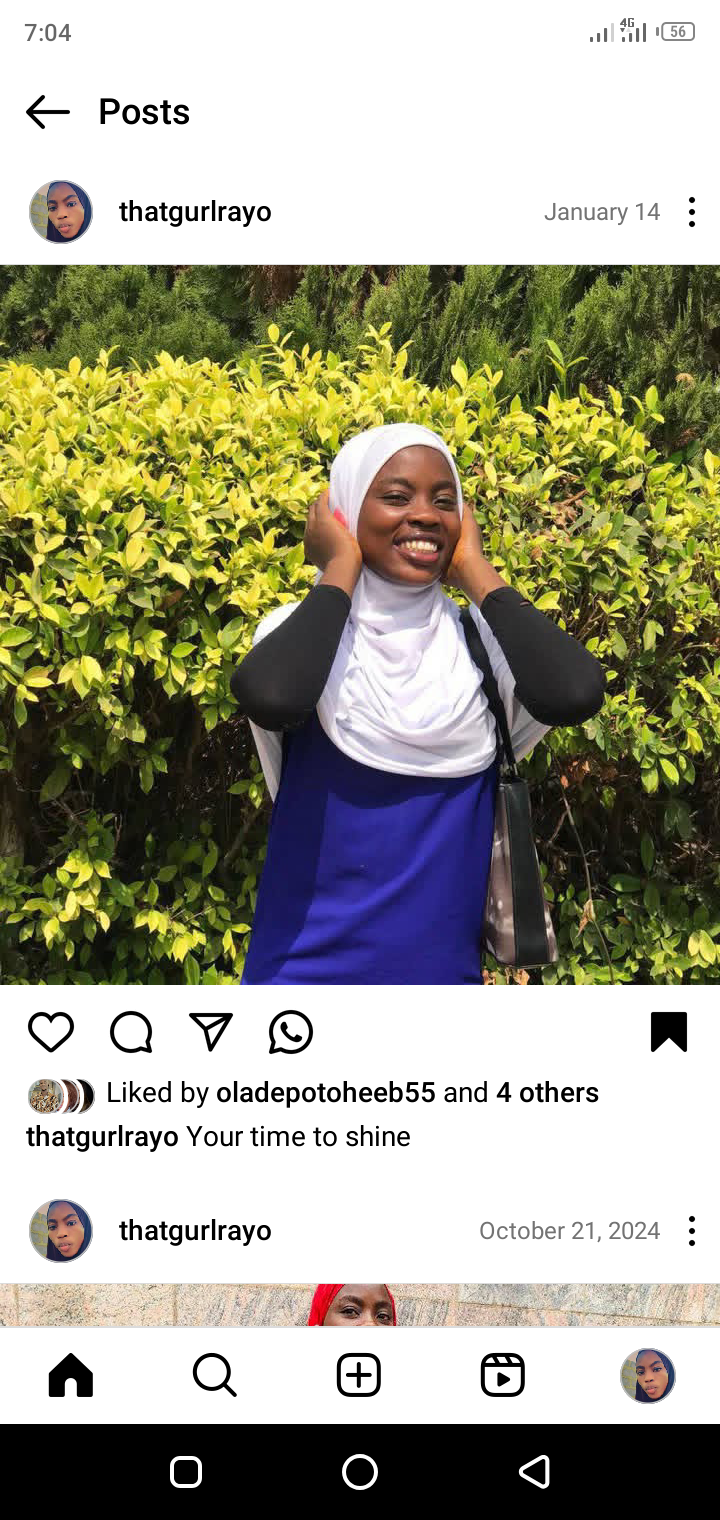Comment on the 'Your time to shine' post

tap(131, 1032)
